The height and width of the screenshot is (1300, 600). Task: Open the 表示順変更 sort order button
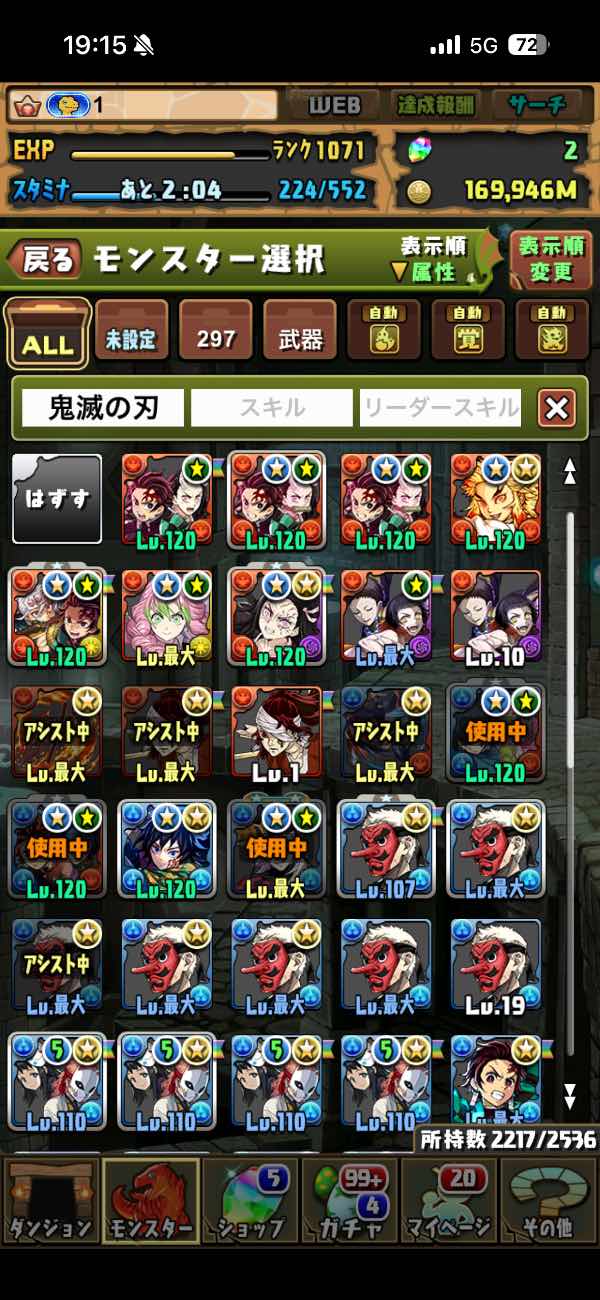click(x=550, y=259)
